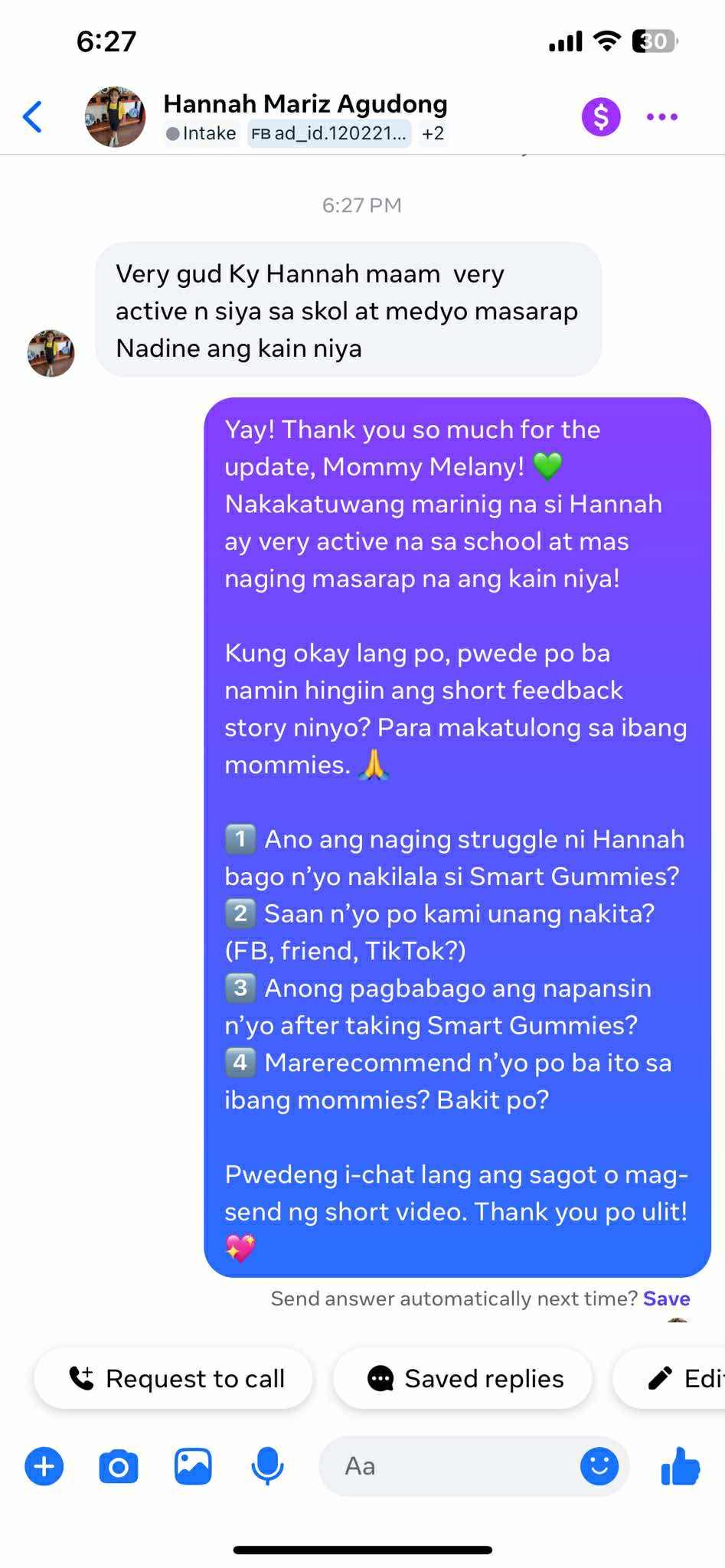Open the three-dot overflow menu
725x1568 pixels.
[662, 117]
